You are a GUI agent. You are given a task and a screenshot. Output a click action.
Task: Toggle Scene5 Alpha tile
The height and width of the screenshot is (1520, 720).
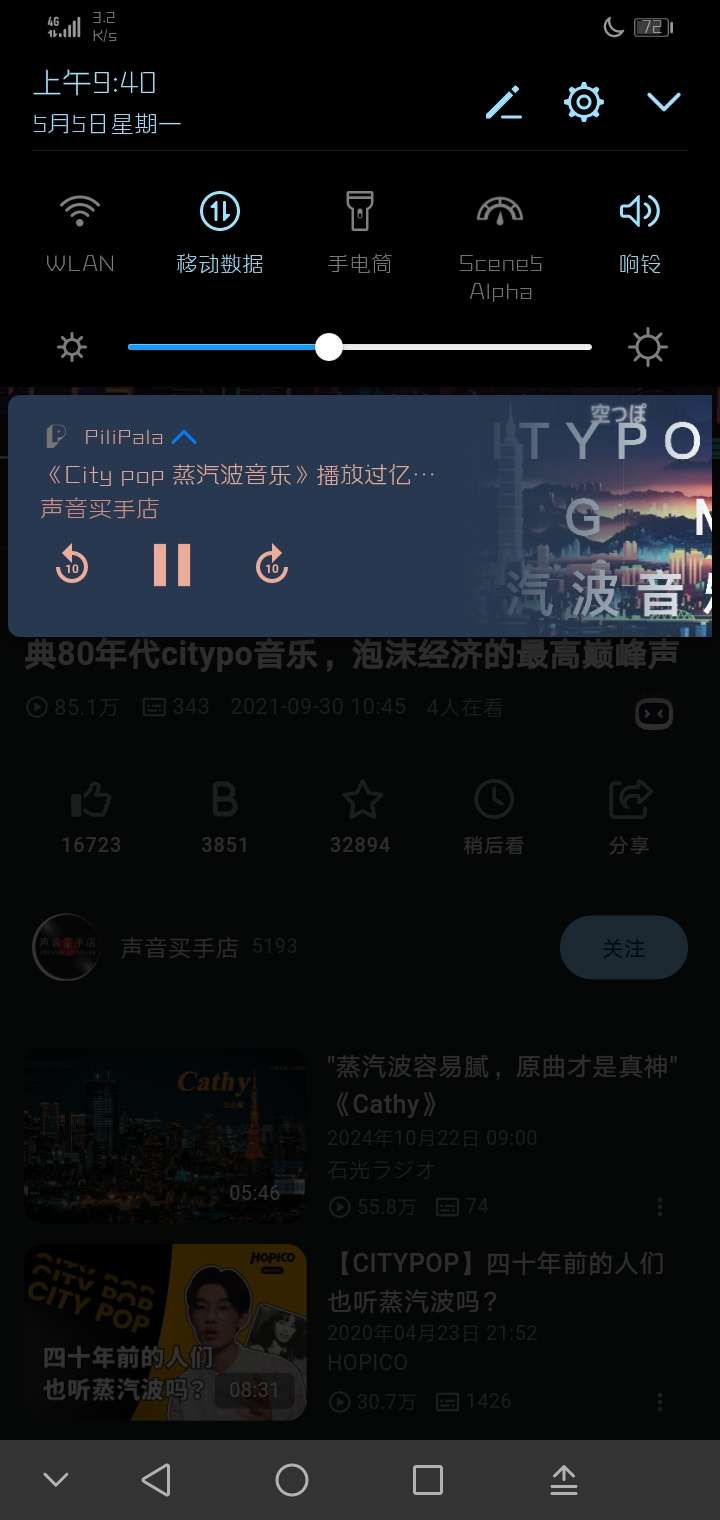[x=500, y=212]
